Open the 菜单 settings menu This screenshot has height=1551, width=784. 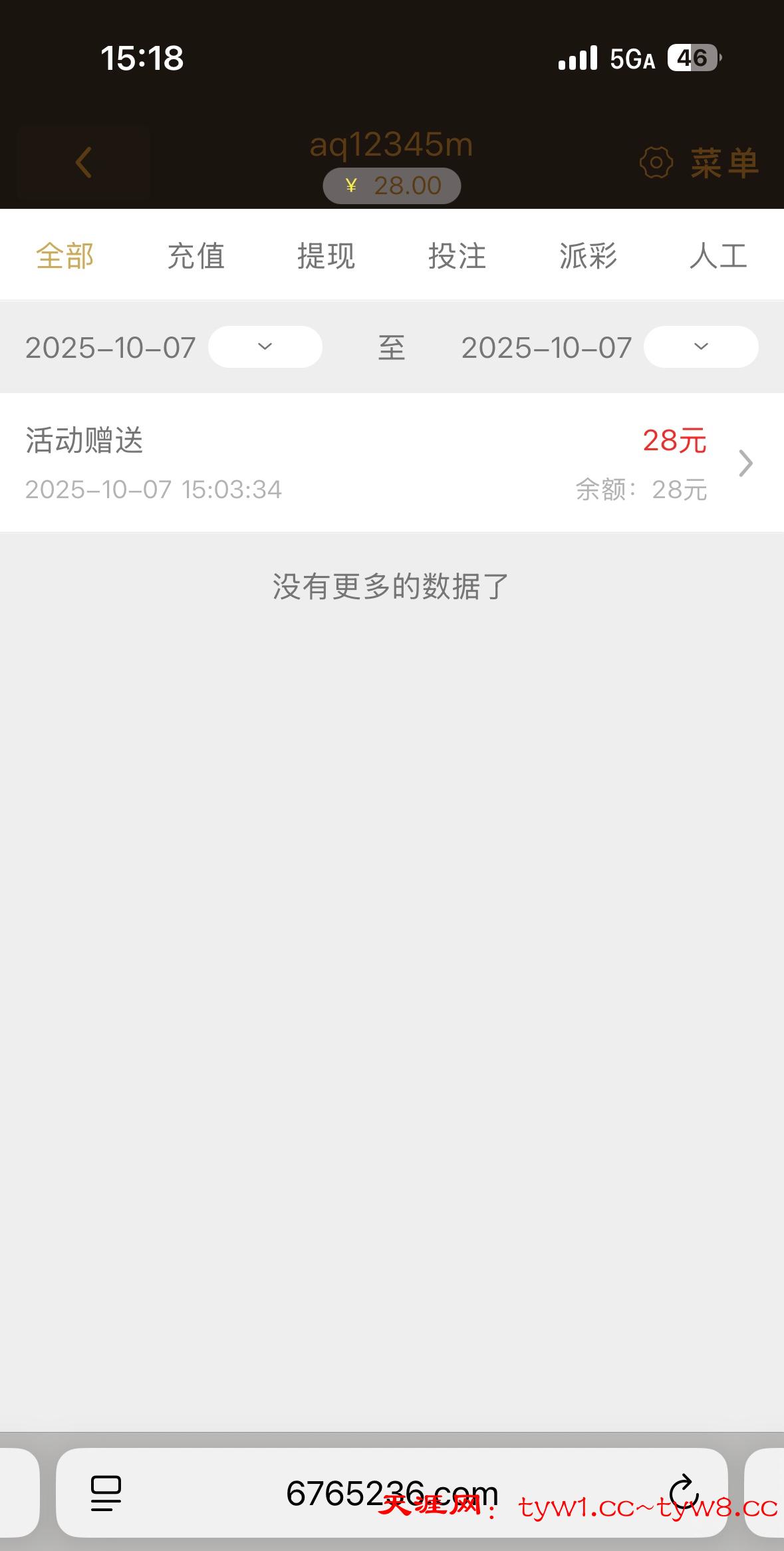(x=700, y=163)
